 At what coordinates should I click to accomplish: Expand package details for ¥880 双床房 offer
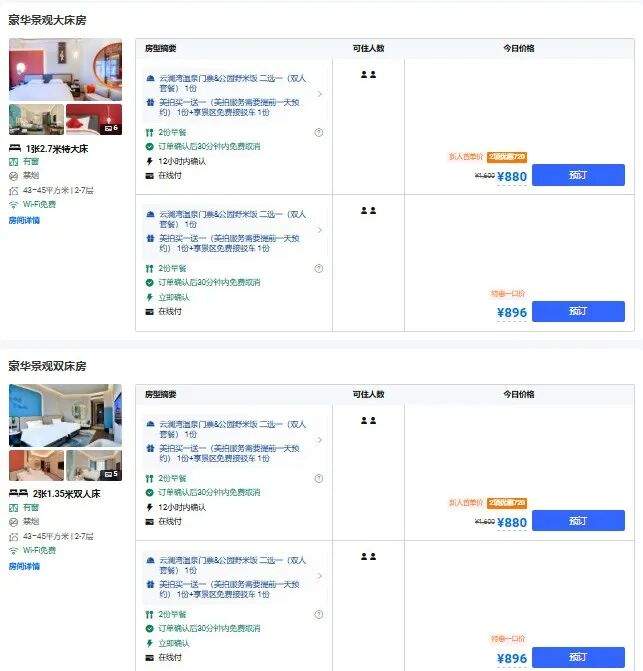click(320, 440)
